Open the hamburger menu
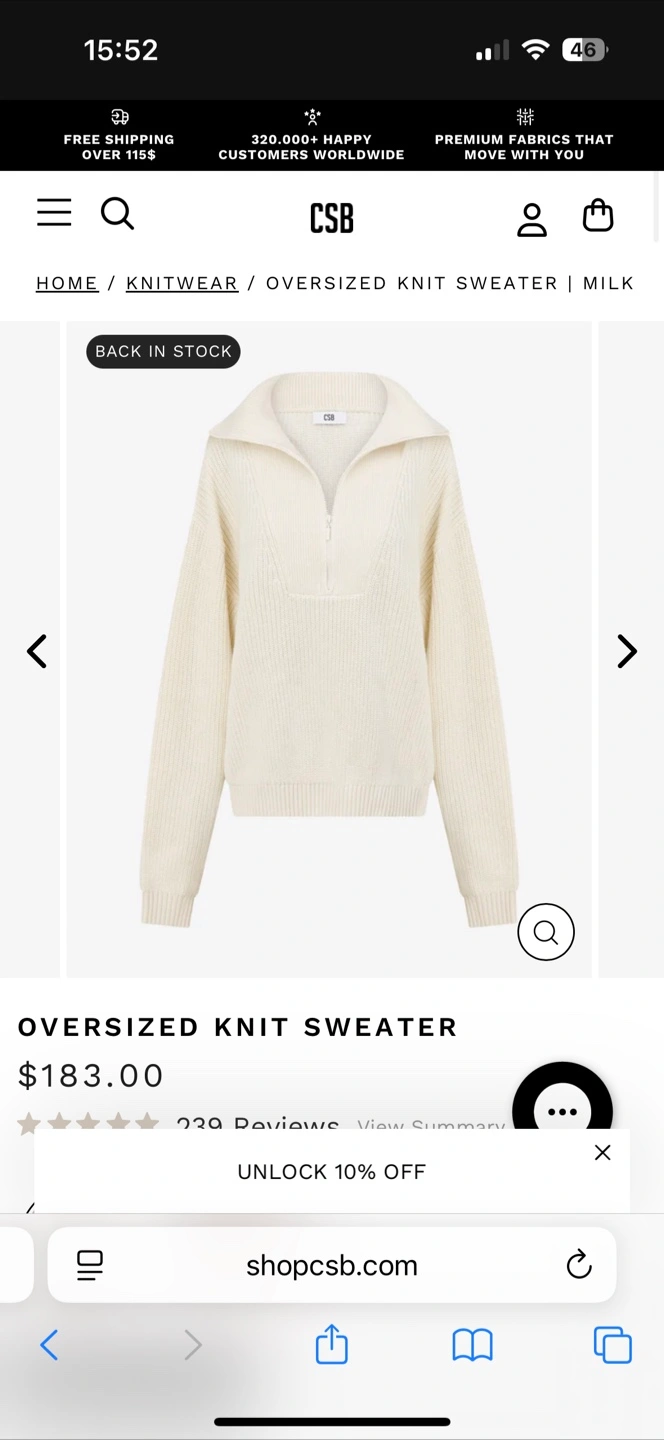The image size is (664, 1440). (x=54, y=213)
